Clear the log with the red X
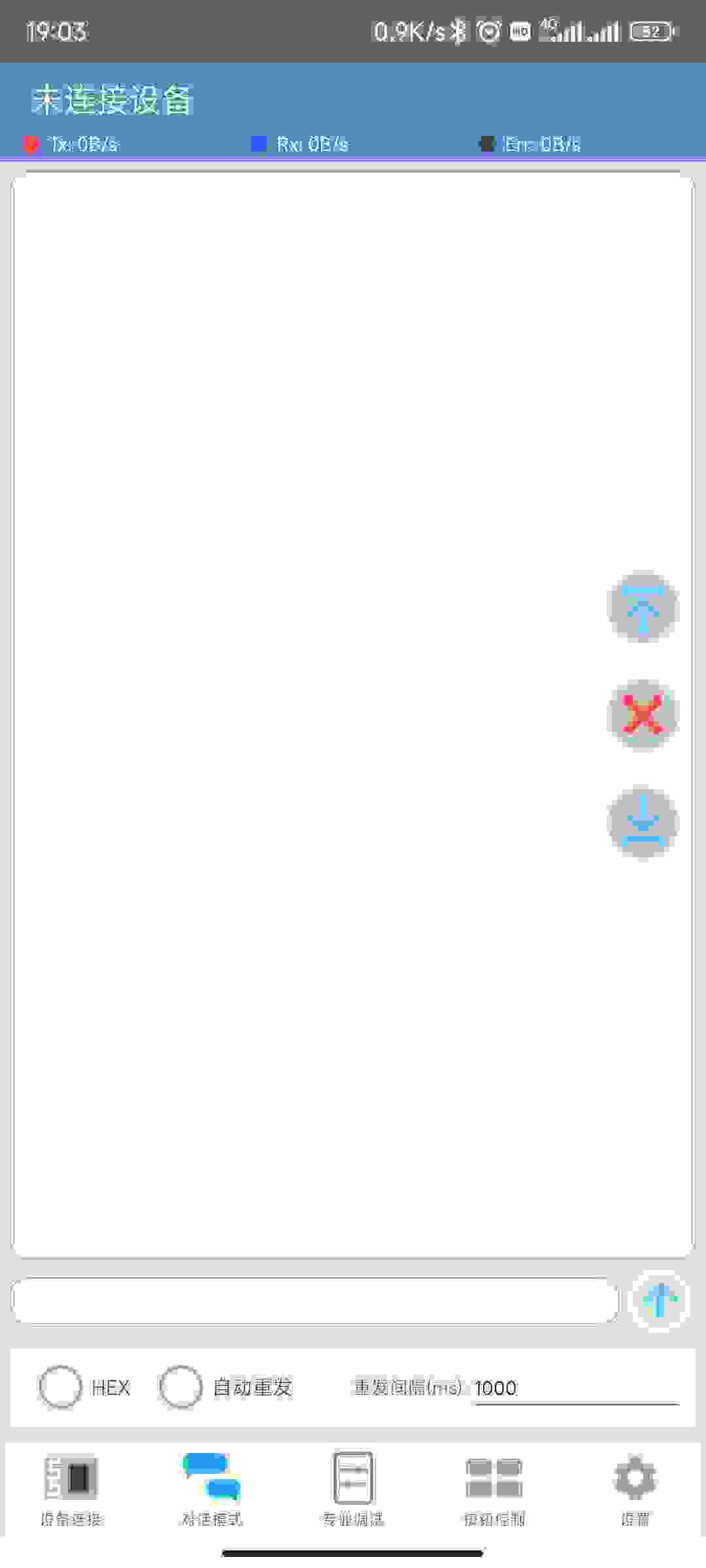Image resolution: width=706 pixels, height=1568 pixels. tap(643, 715)
